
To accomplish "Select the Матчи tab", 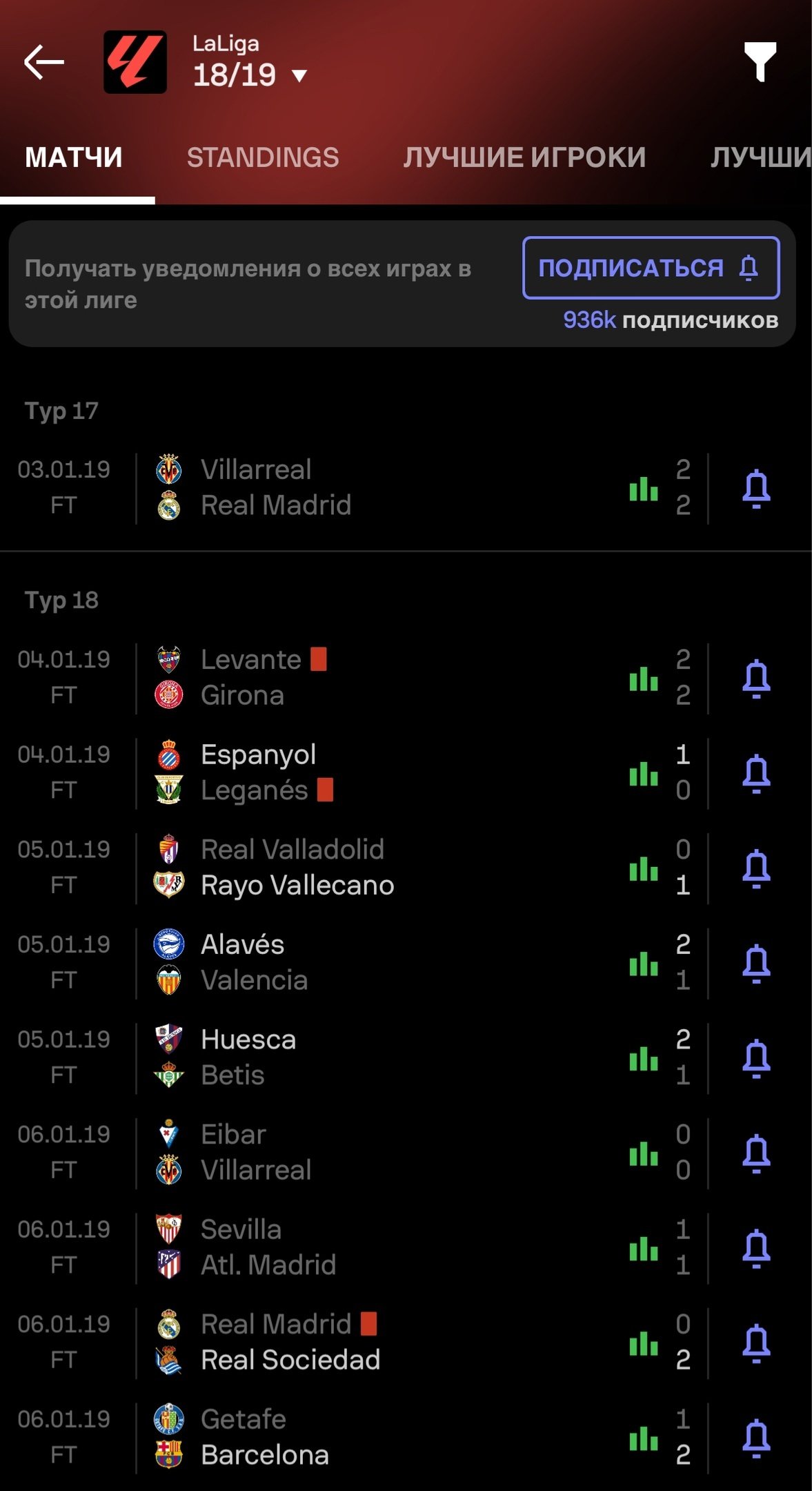I will 74,157.
